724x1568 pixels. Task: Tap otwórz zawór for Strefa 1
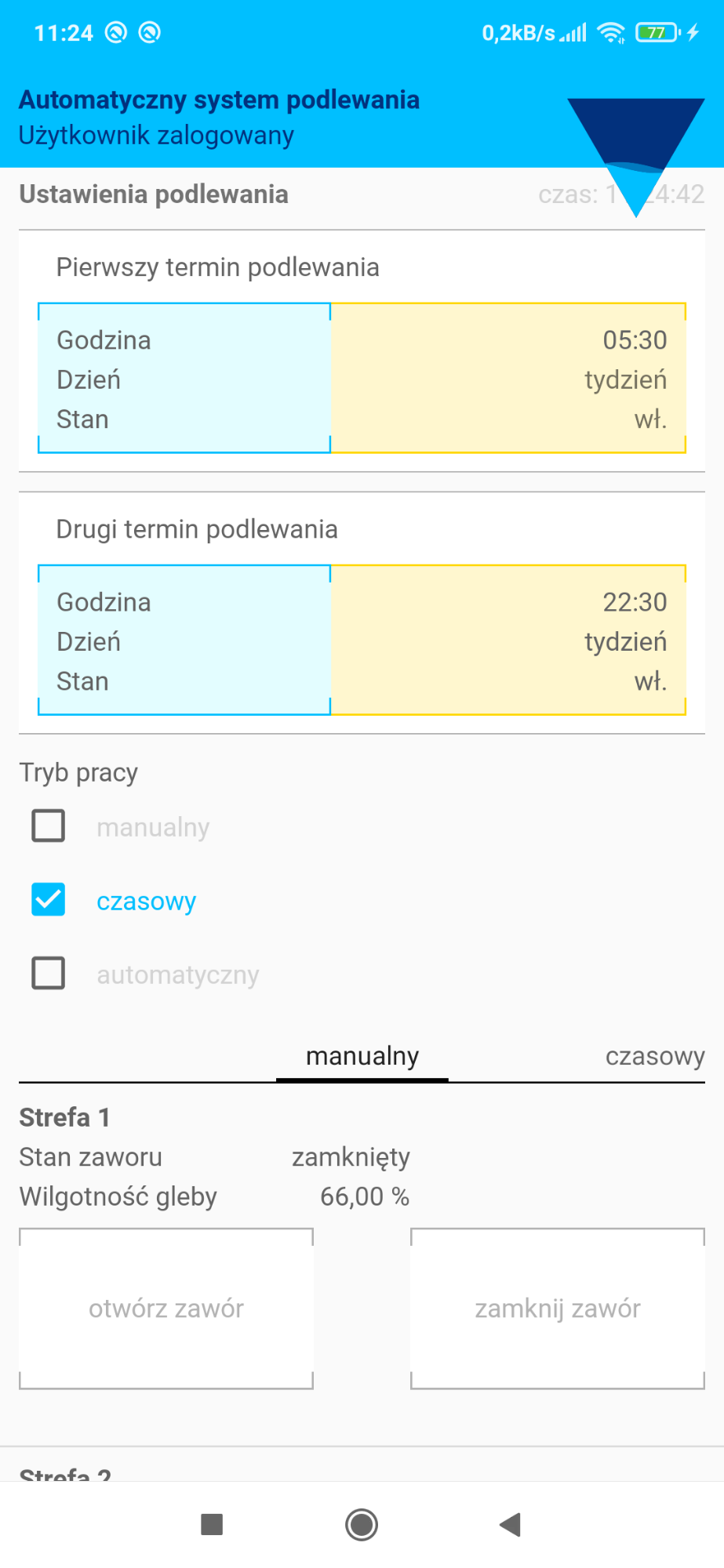coord(166,1308)
